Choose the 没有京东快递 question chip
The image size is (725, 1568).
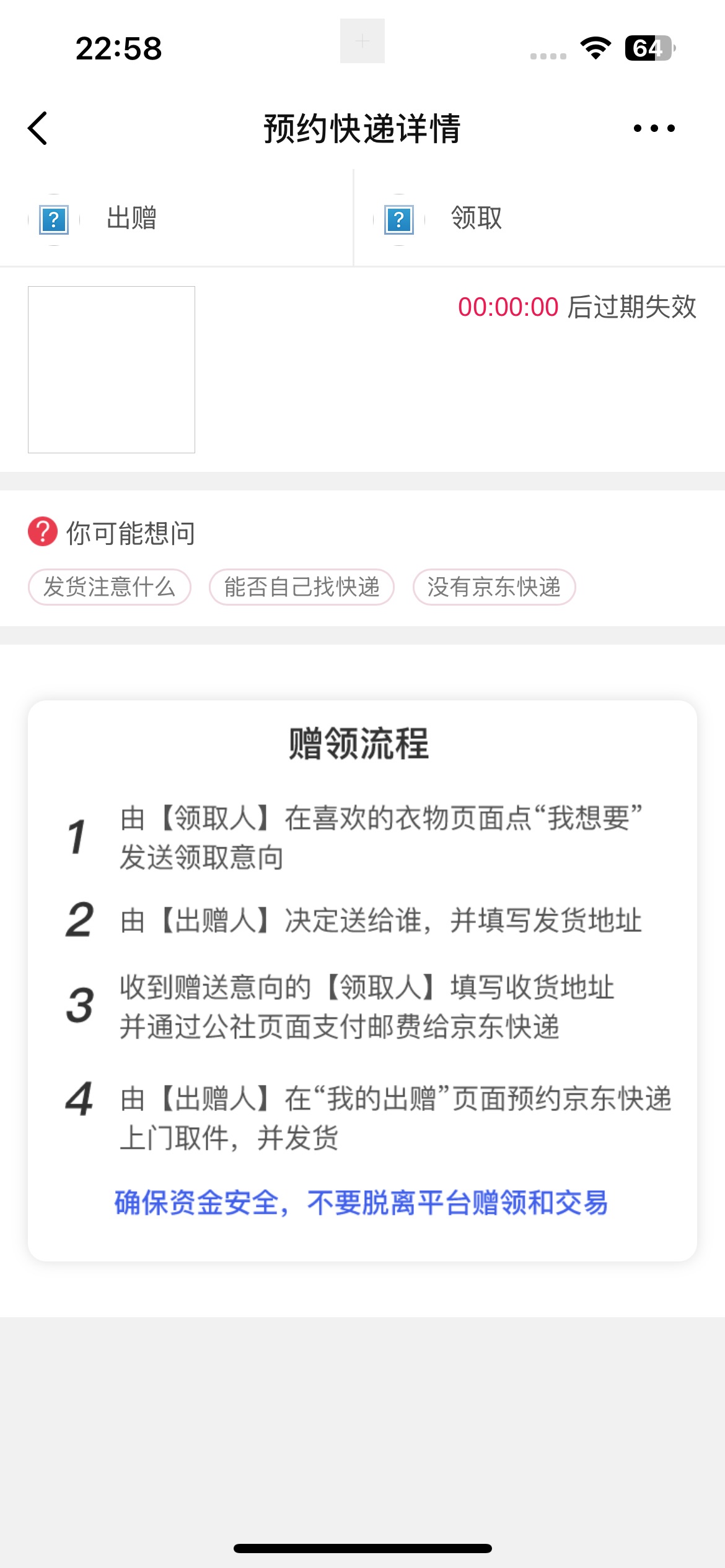point(494,587)
